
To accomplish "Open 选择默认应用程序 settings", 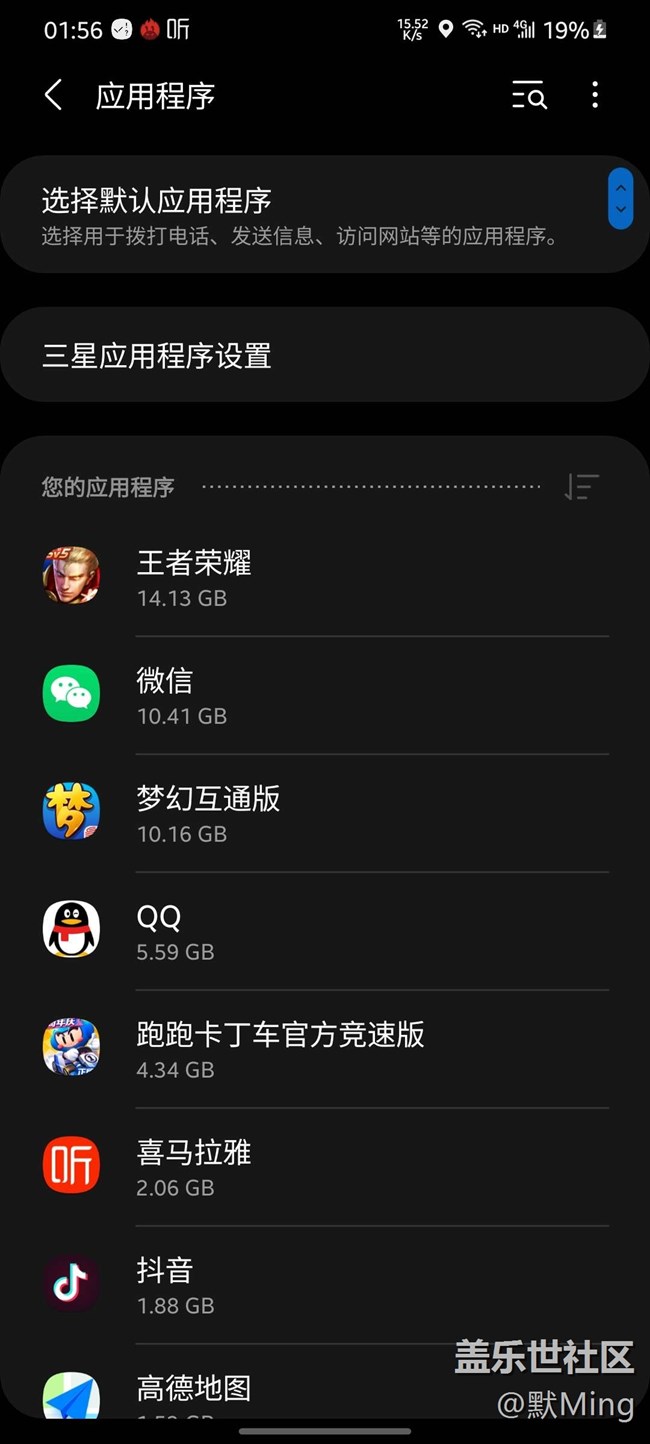I will point(300,215).
